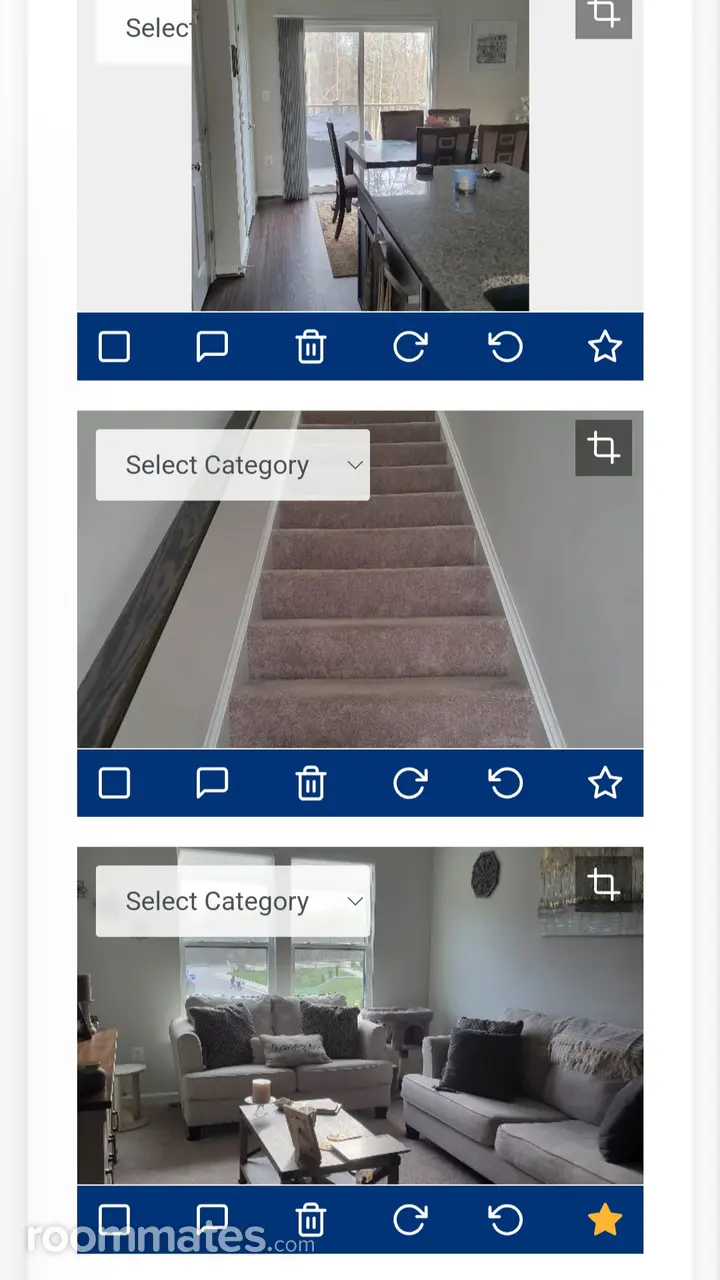The height and width of the screenshot is (1280, 720).
Task: Select the checkbox under the dining room photo
Action: point(114,347)
